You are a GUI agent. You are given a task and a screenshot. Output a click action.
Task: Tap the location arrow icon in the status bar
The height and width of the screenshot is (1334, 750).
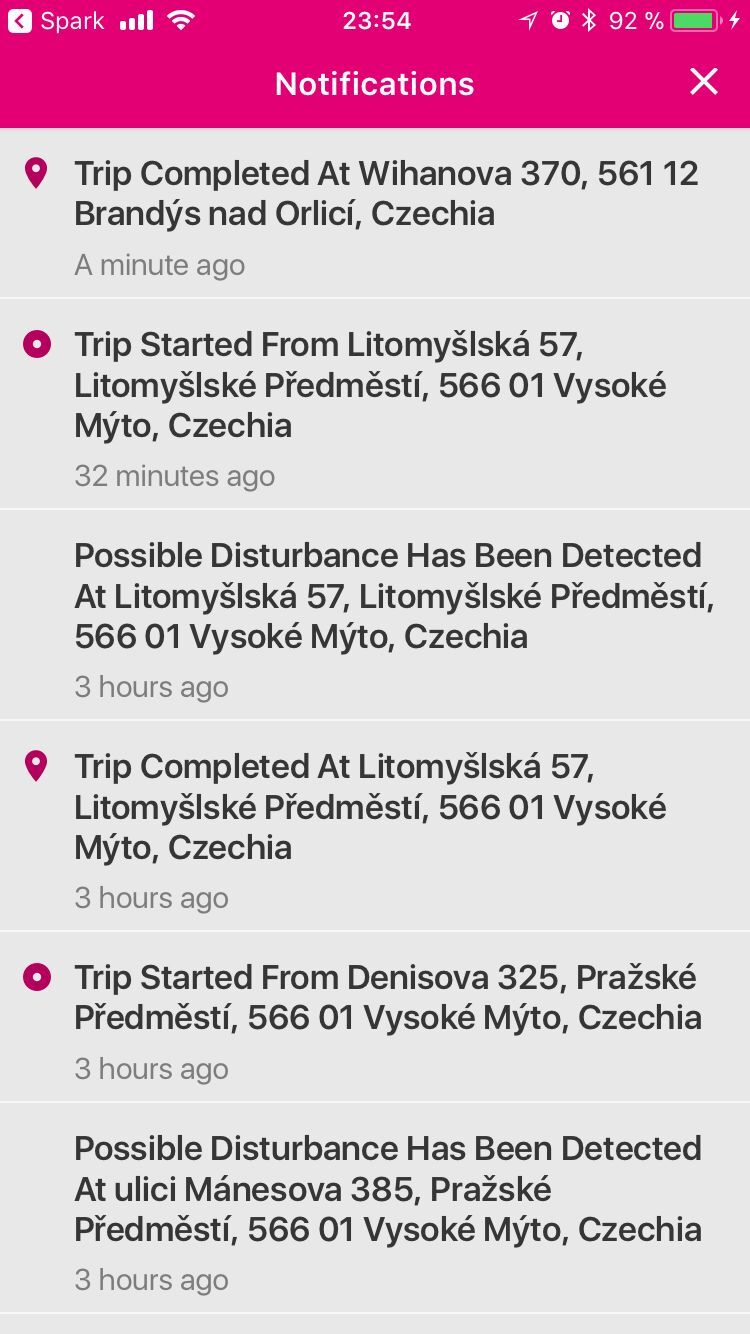click(x=527, y=18)
